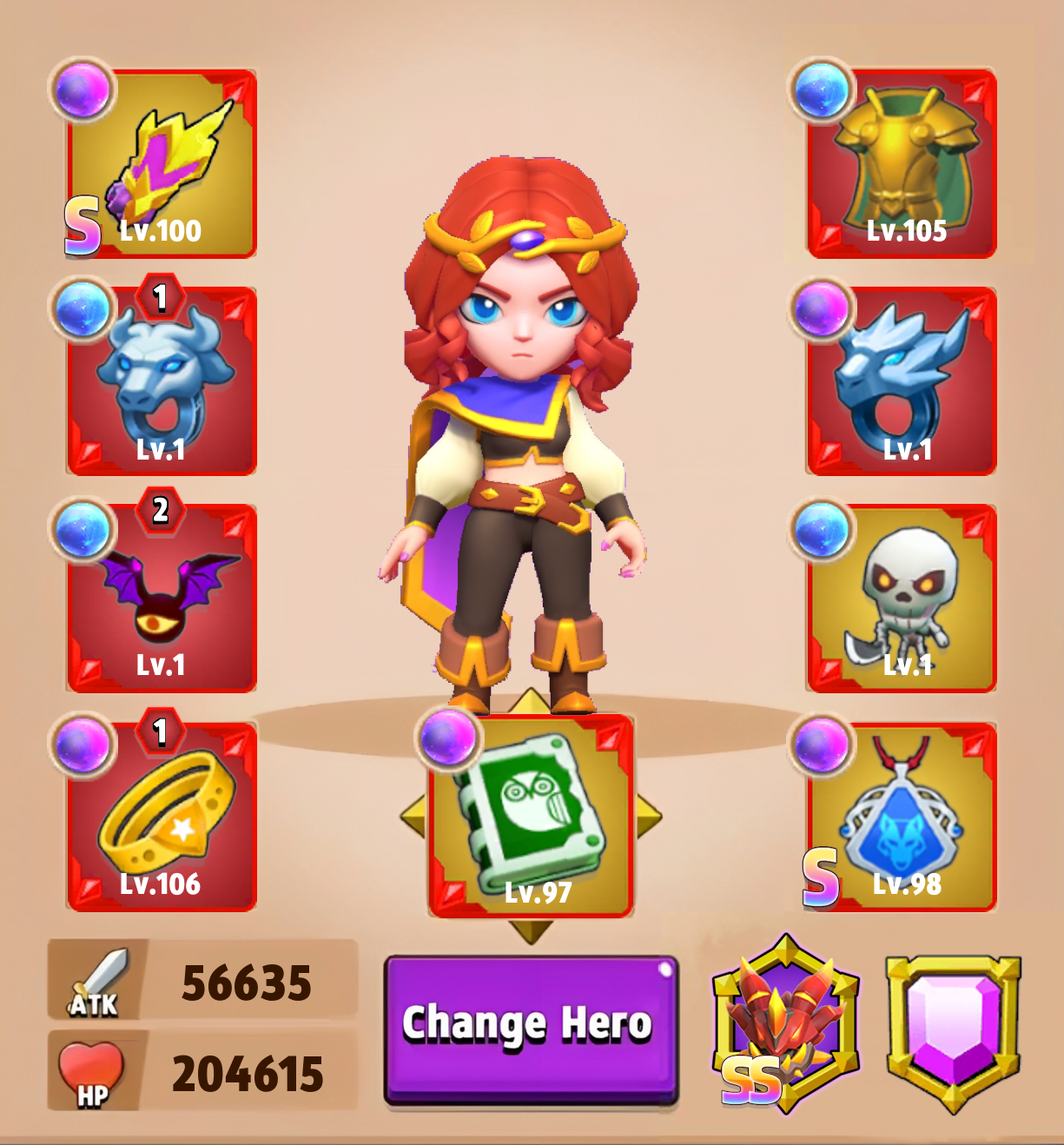Select the owl spellbook Lv.97 slot
The width and height of the screenshot is (1064, 1145).
pyautogui.click(x=531, y=817)
